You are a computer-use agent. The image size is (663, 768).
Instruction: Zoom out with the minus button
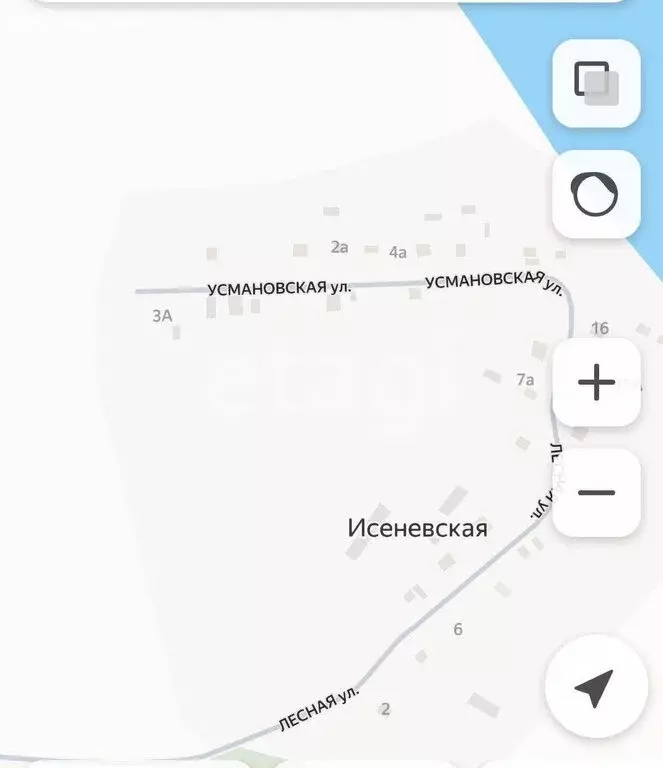[x=596, y=493]
